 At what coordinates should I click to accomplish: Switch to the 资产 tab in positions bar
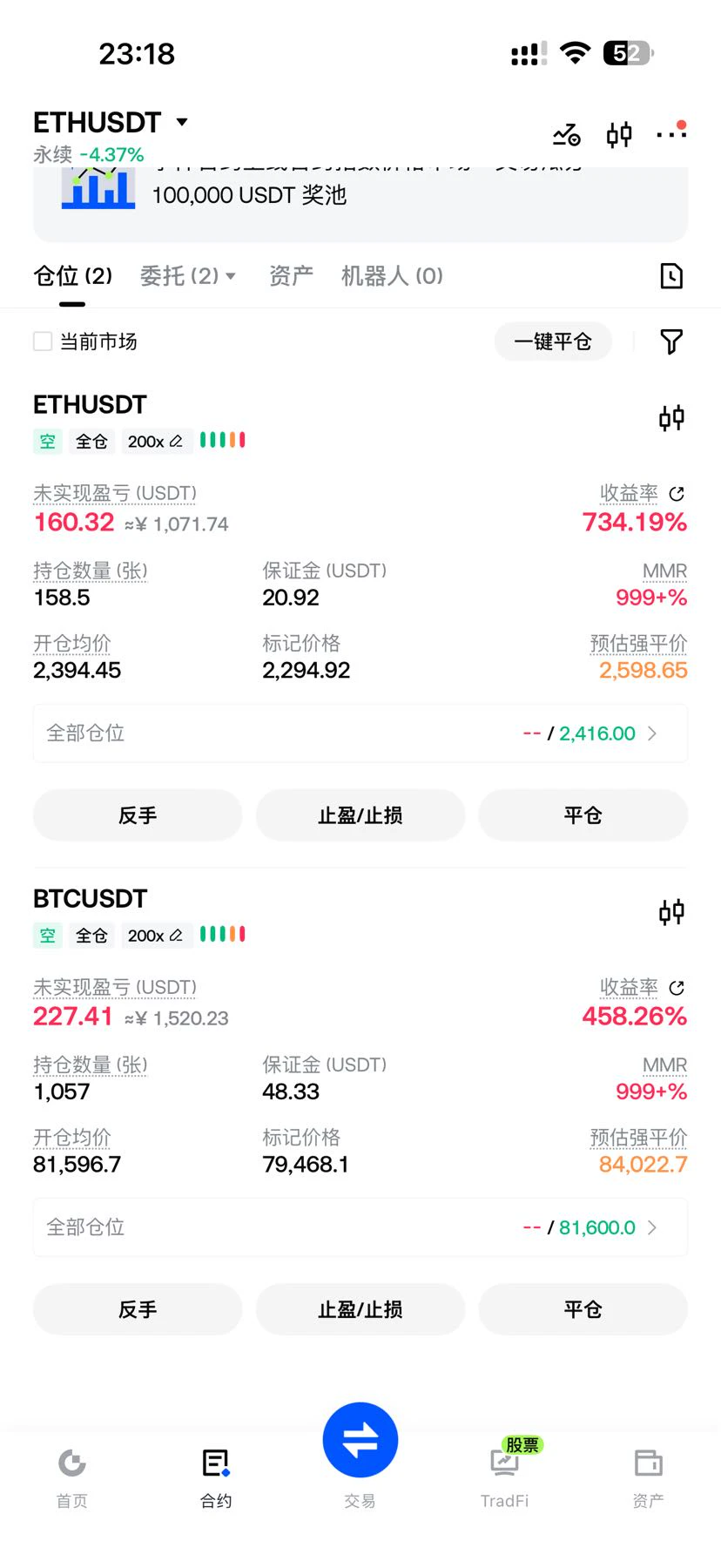(x=291, y=276)
